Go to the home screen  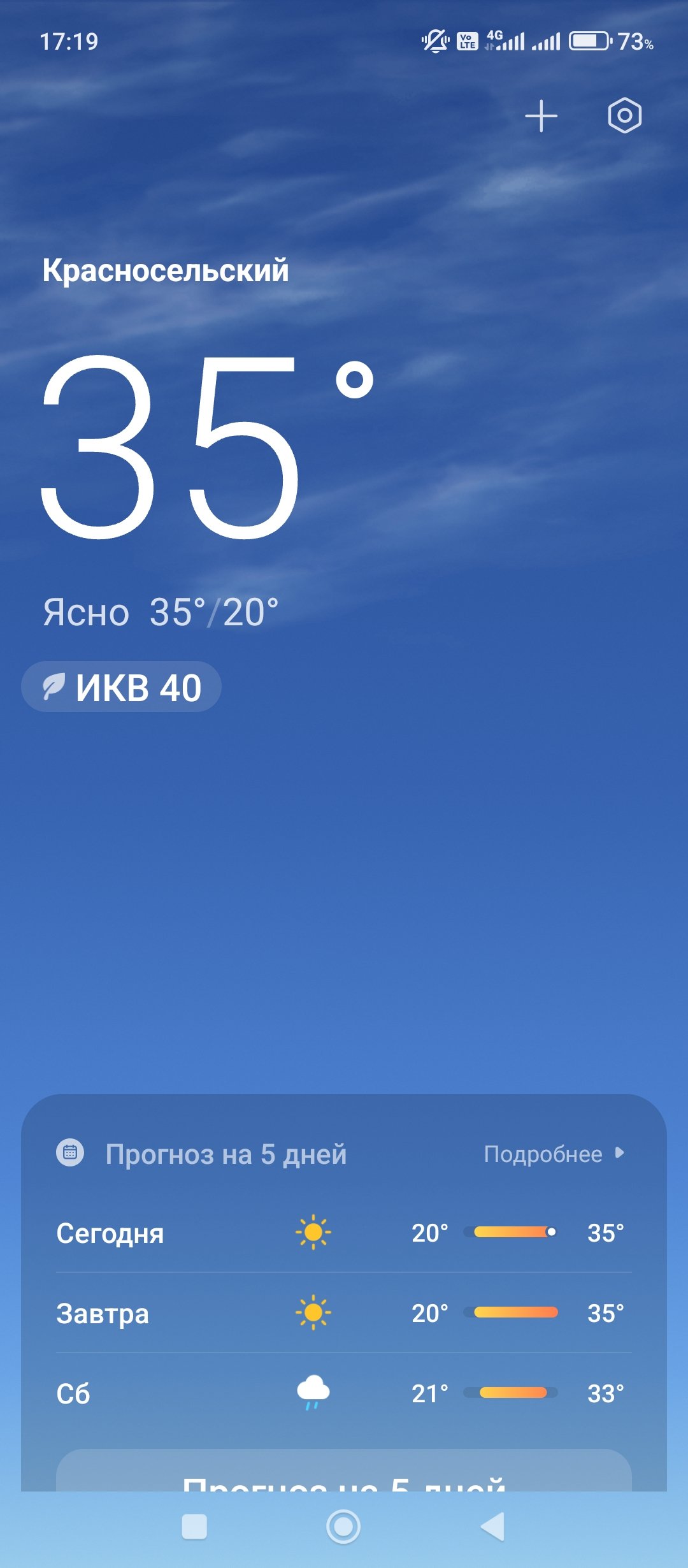(343, 1527)
